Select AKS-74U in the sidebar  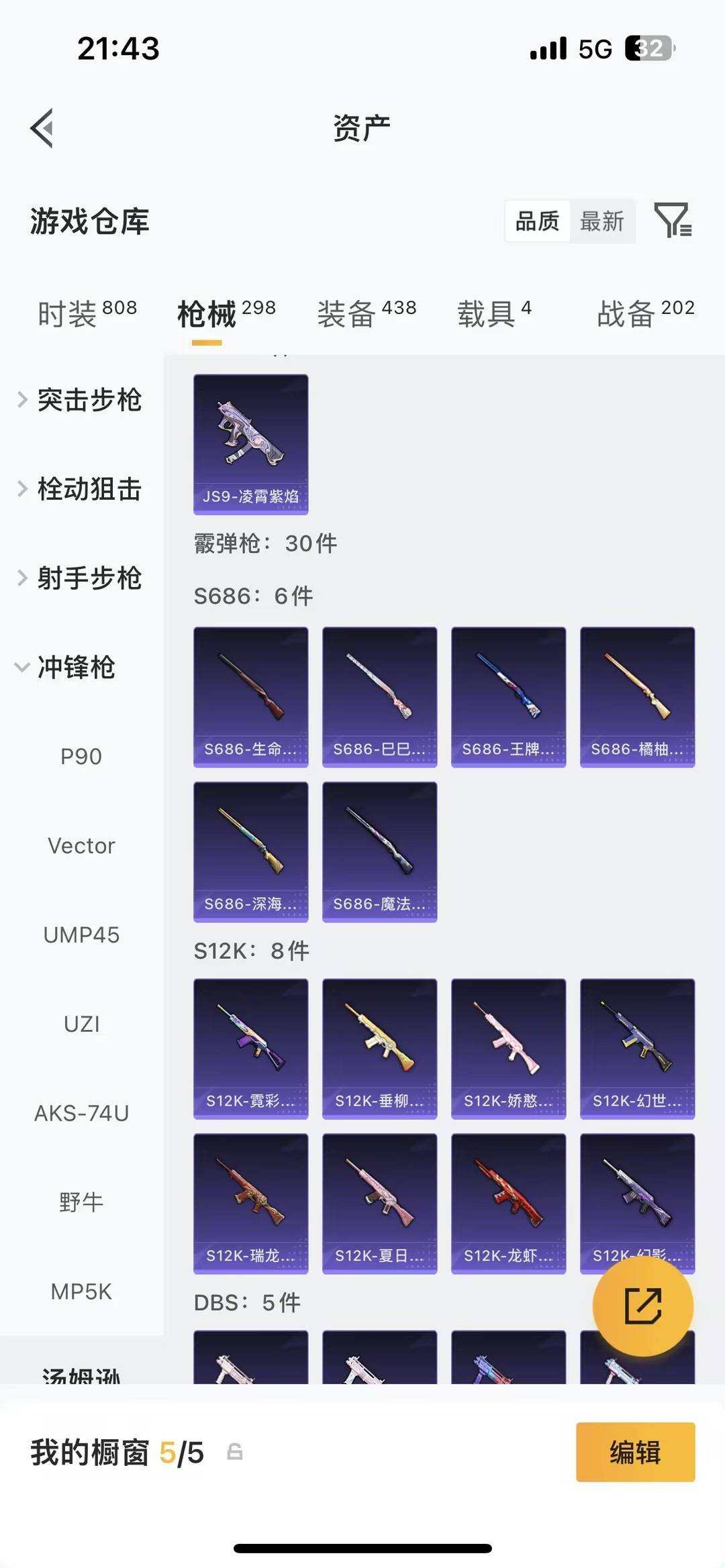pos(82,1113)
